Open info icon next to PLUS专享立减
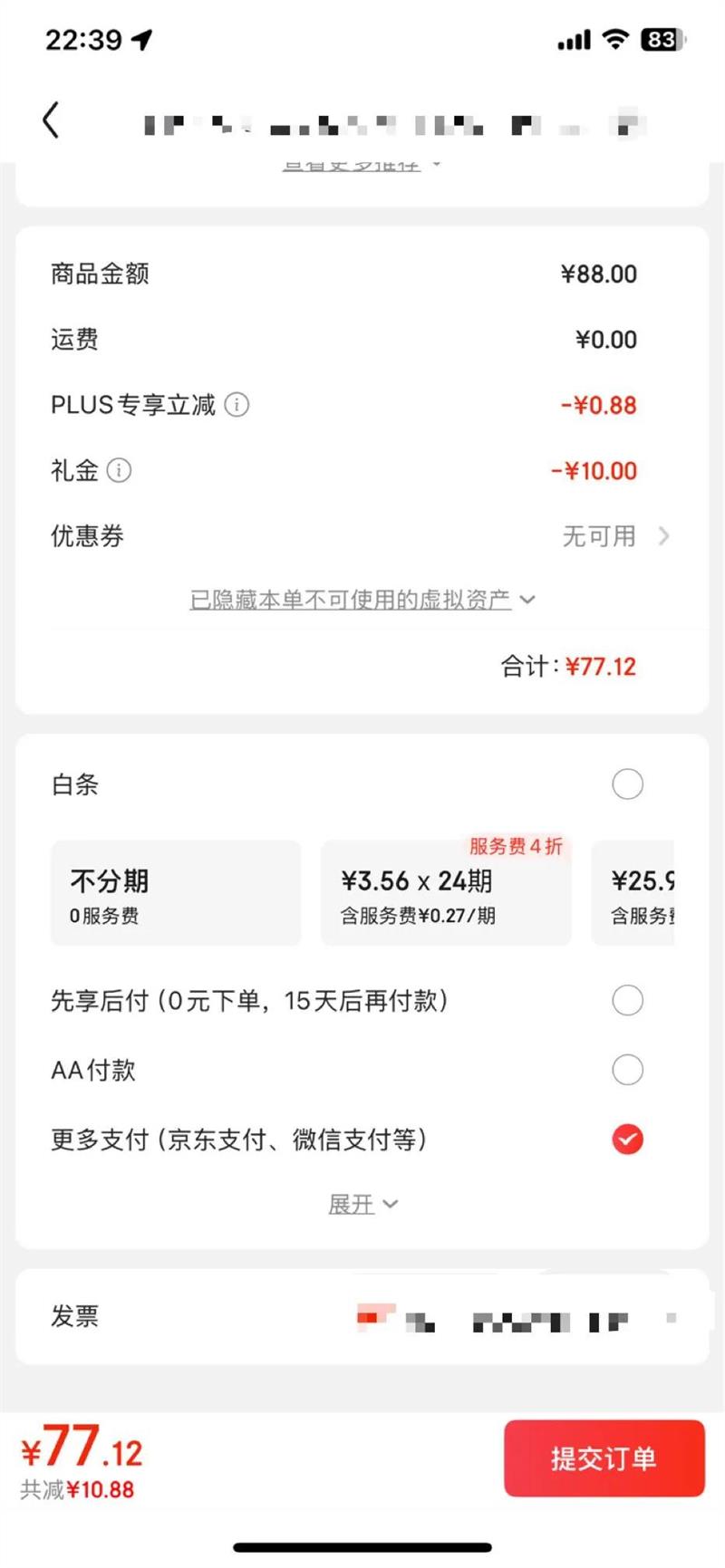The width and height of the screenshot is (725, 1568). click(x=237, y=405)
